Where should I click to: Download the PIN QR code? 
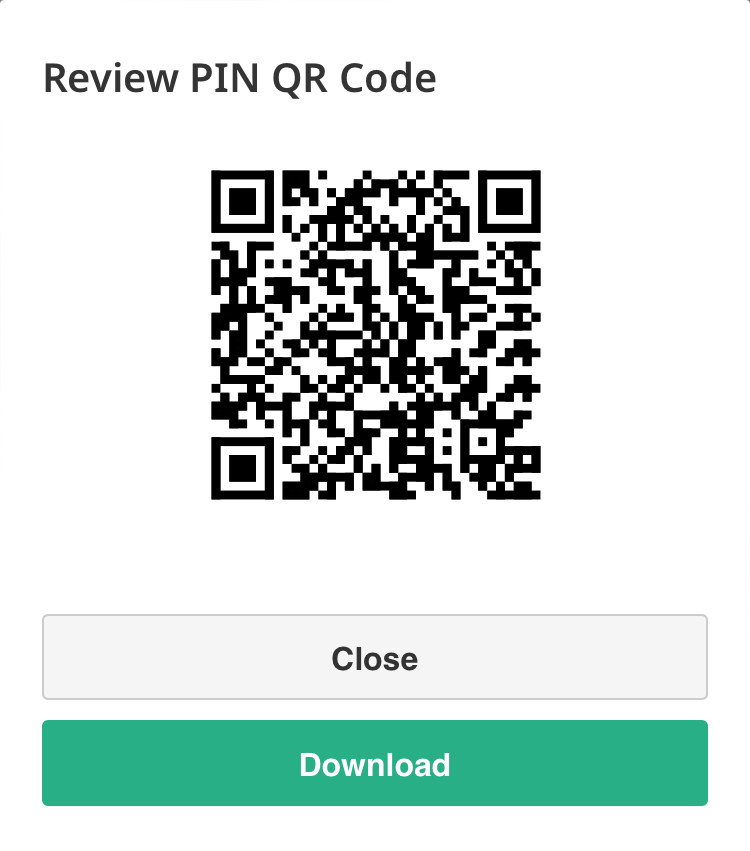click(x=375, y=764)
